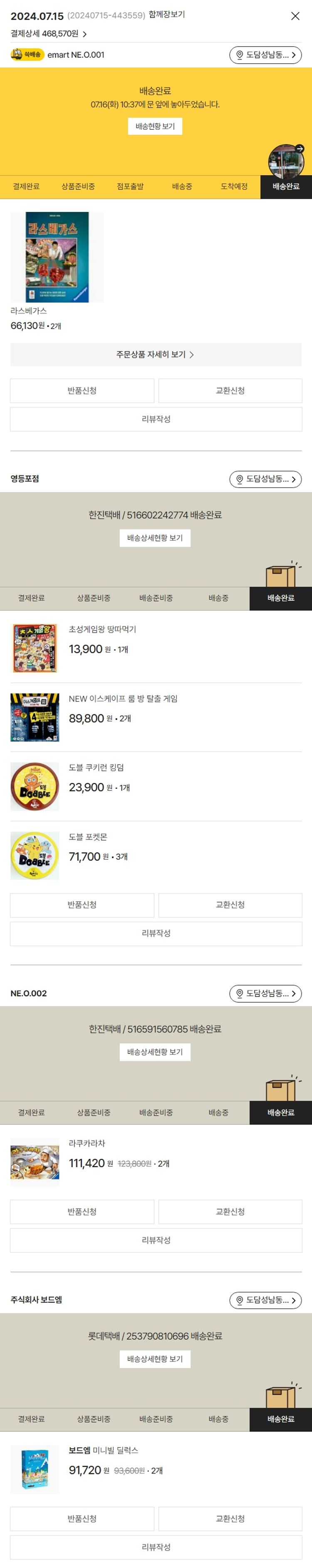Open address chip beside 영등포점
Screen dimensions: 312x1568
265,479
